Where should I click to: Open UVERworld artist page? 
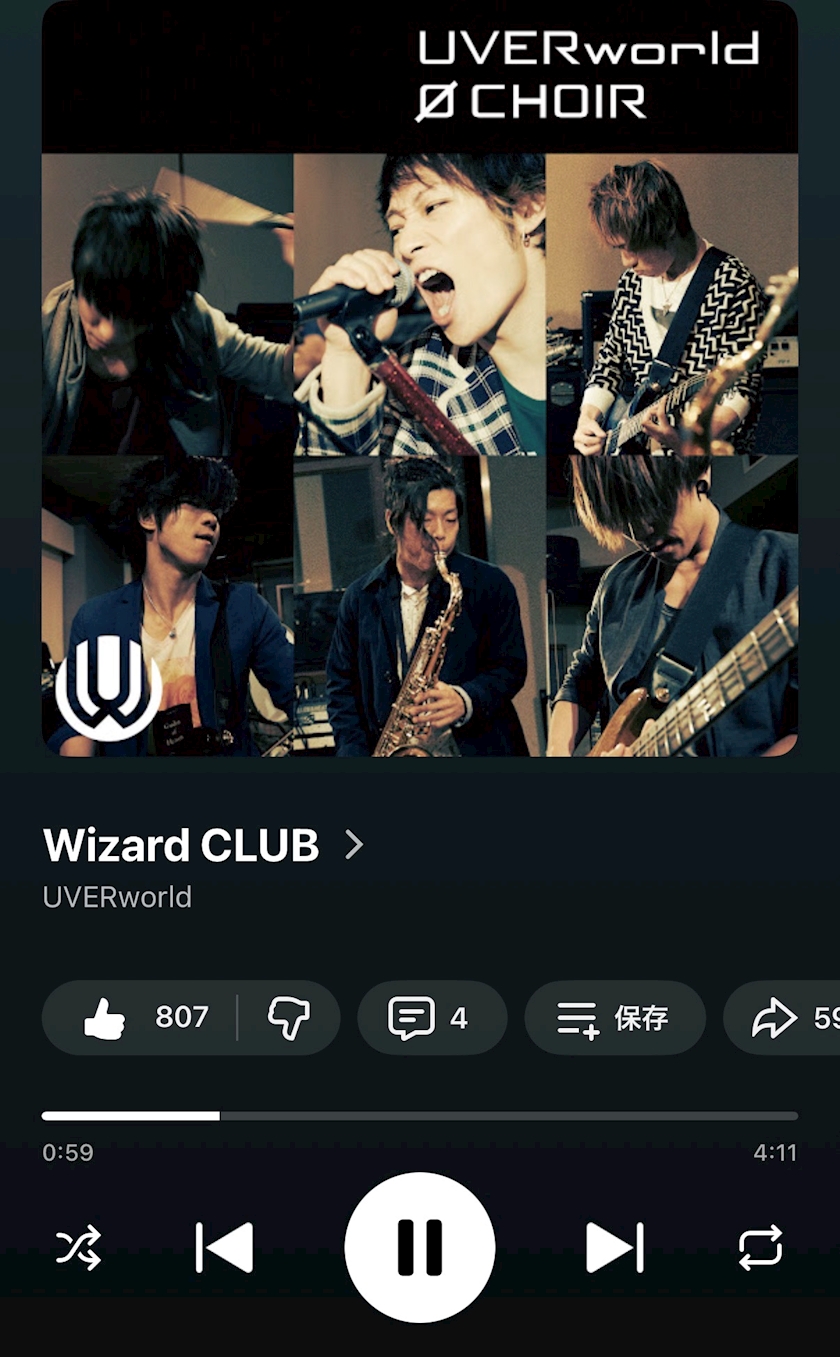tap(117, 897)
